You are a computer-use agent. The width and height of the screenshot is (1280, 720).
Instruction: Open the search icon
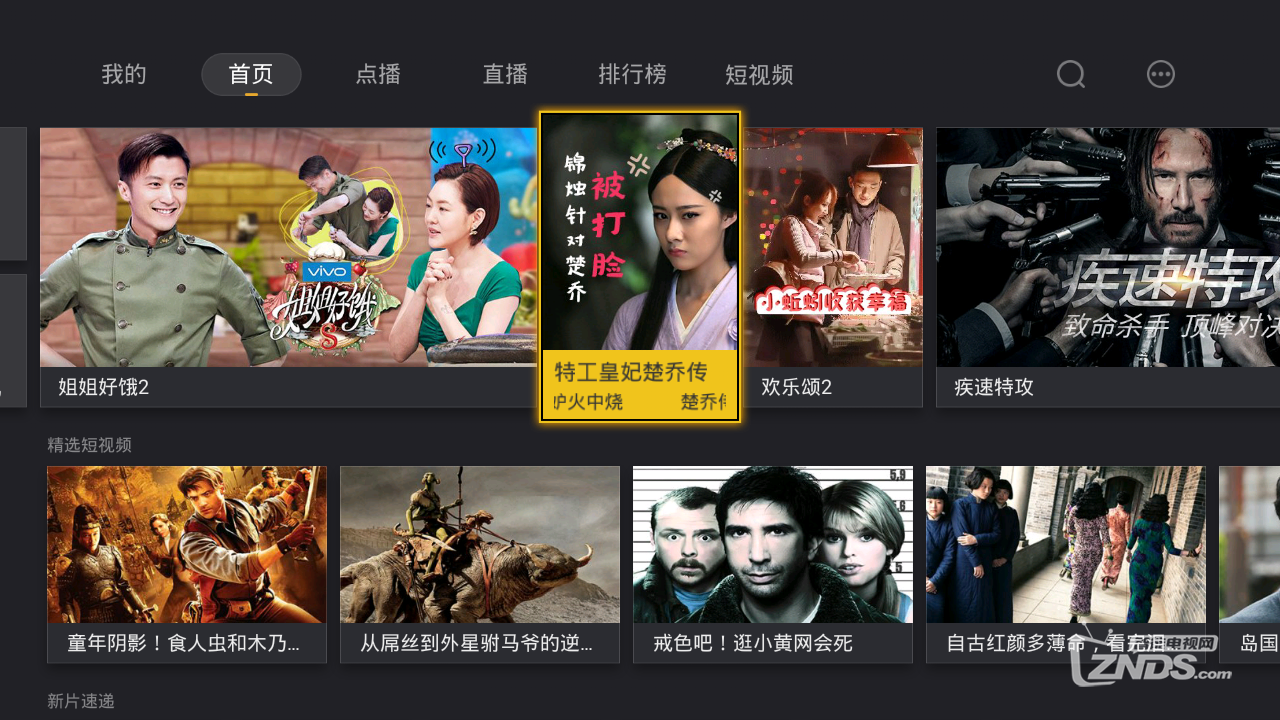[1071, 74]
